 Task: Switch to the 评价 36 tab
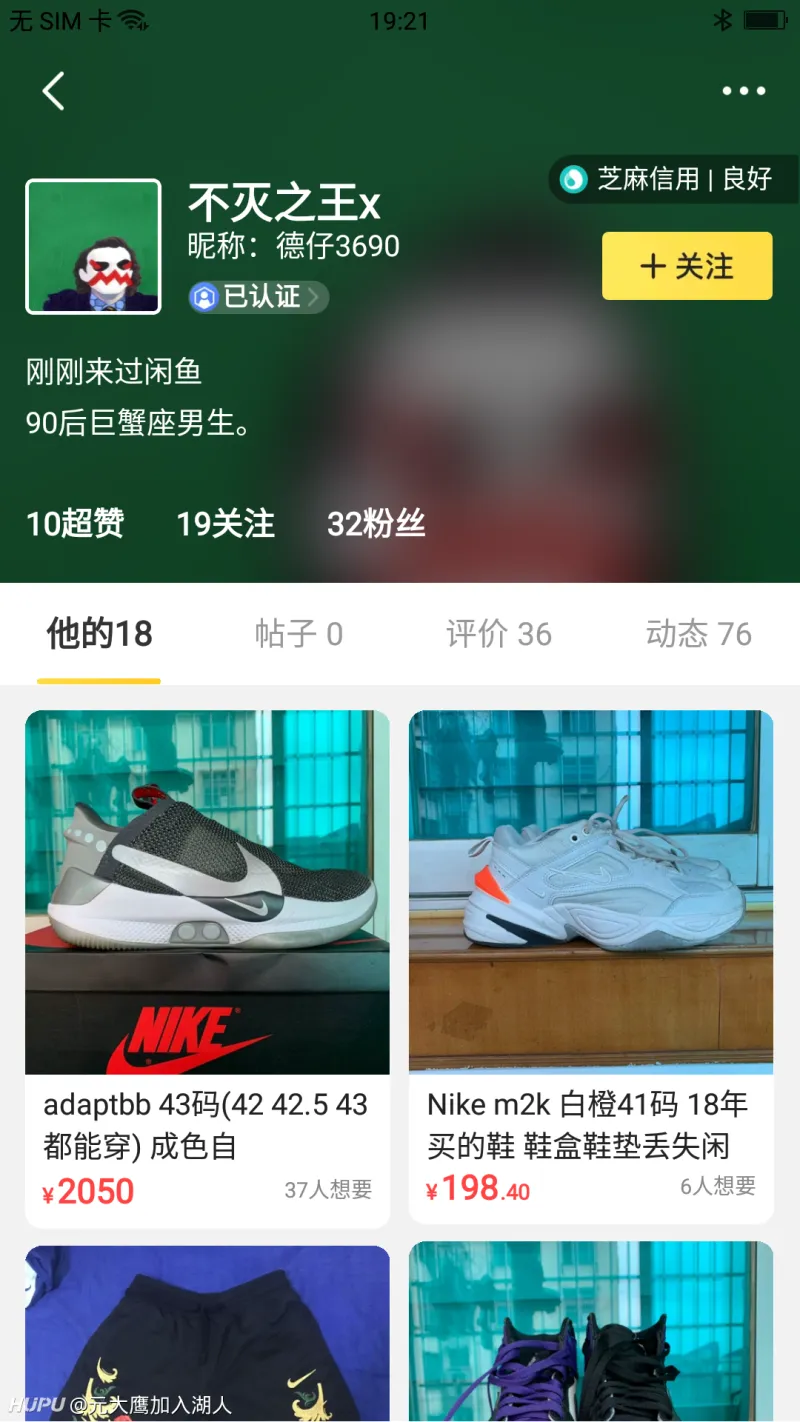click(x=499, y=634)
